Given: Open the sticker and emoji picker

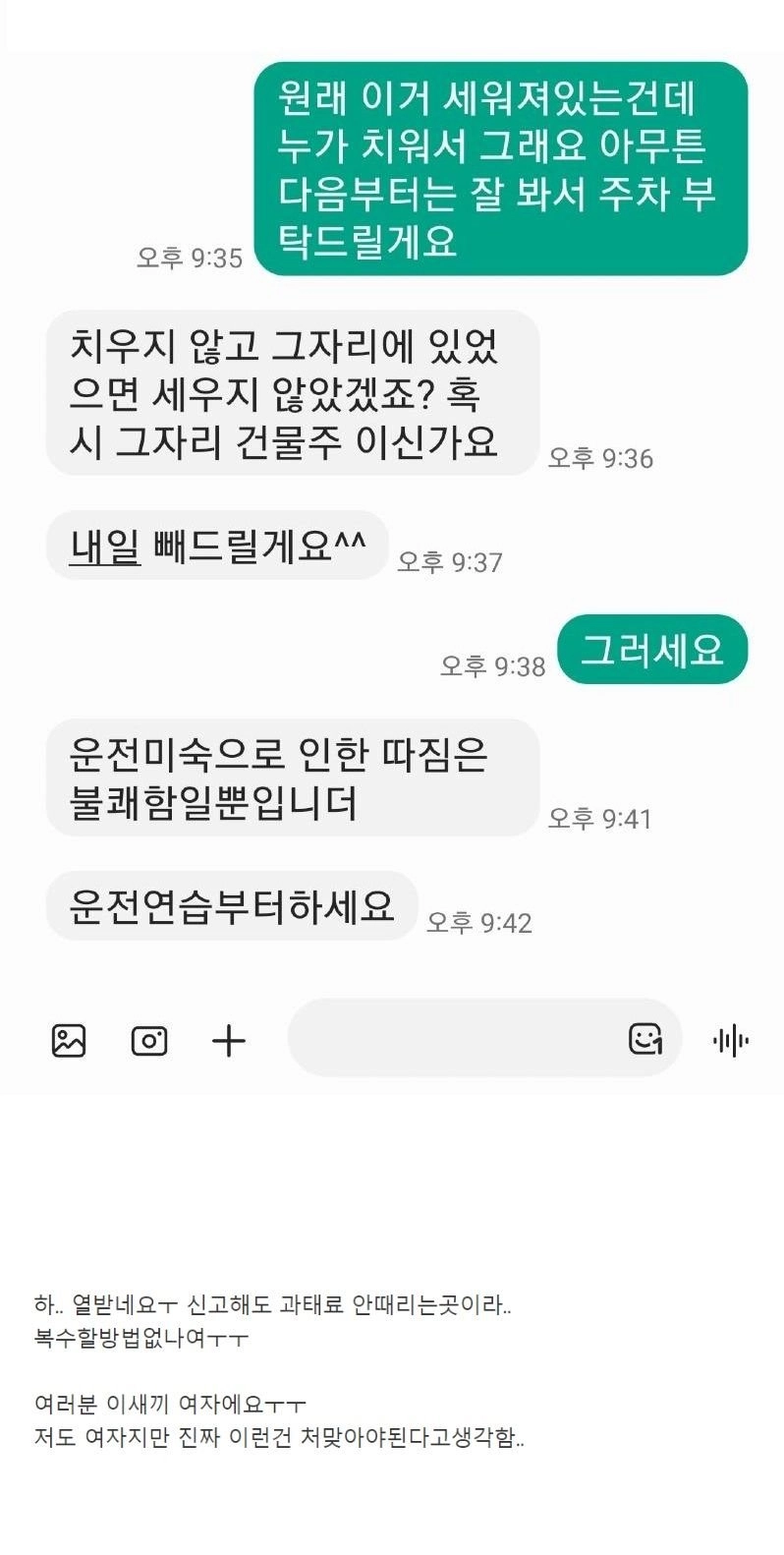Looking at the screenshot, I should (644, 1039).
